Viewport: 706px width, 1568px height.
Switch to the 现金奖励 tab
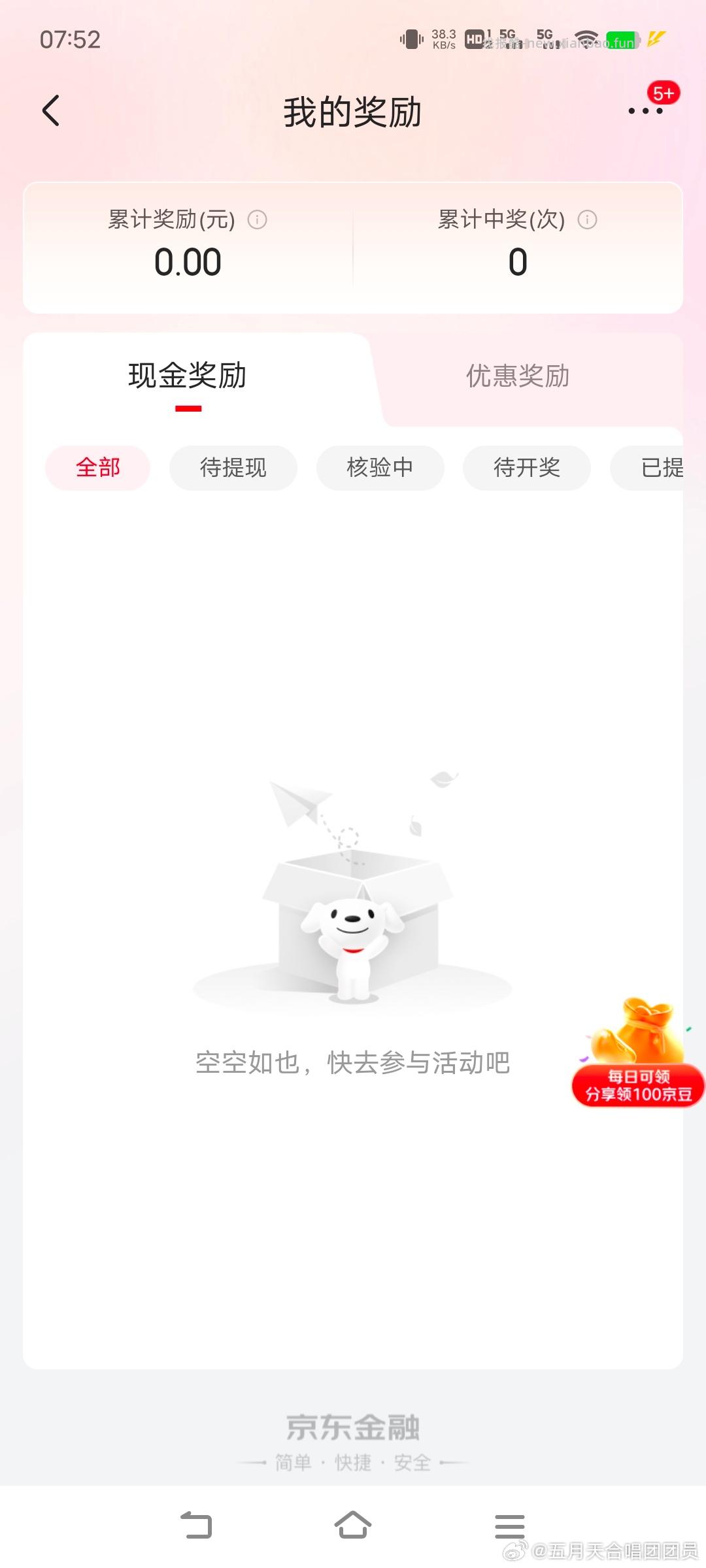pos(186,376)
